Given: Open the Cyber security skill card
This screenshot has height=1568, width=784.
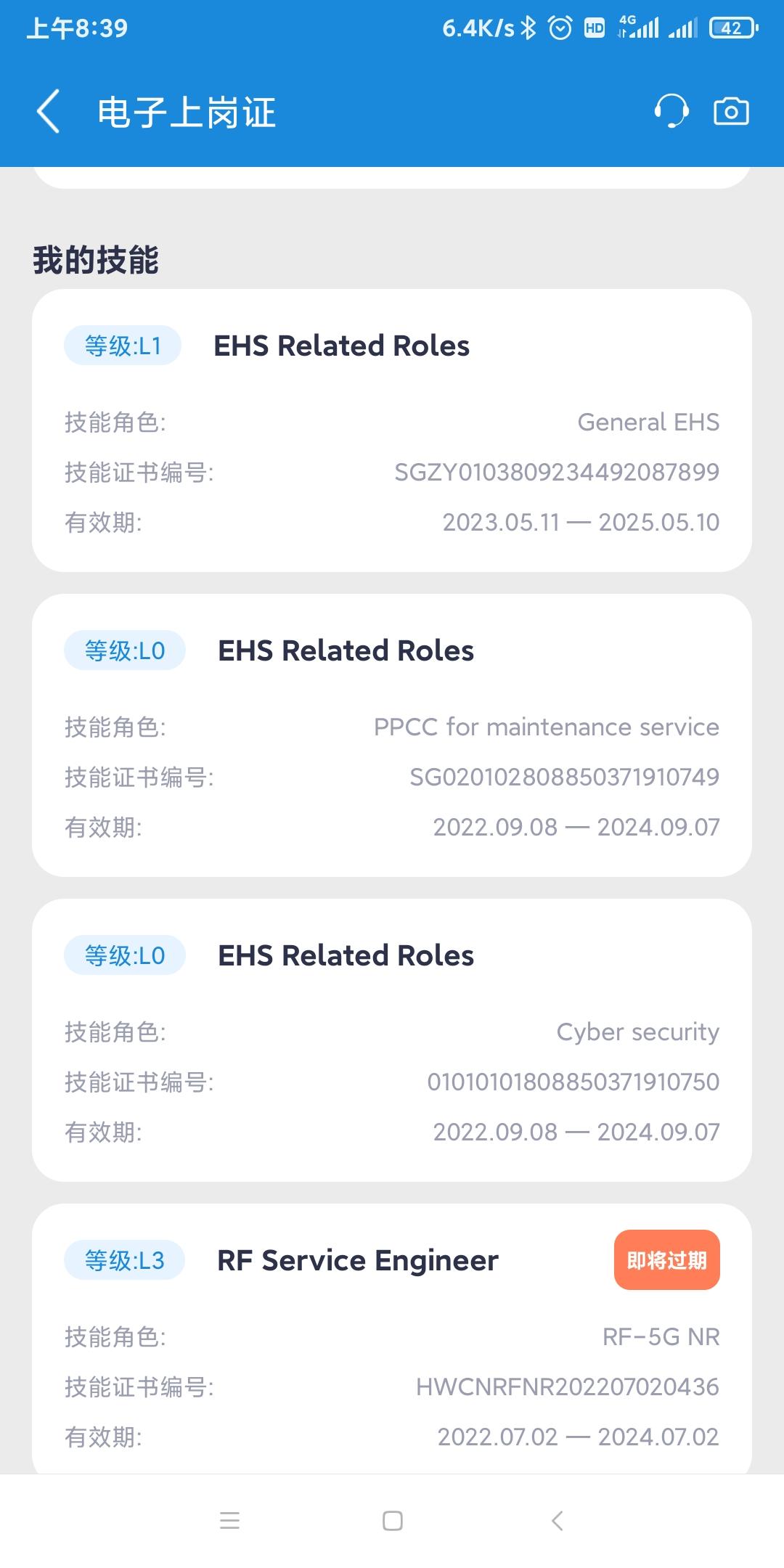Looking at the screenshot, I should [392, 1040].
